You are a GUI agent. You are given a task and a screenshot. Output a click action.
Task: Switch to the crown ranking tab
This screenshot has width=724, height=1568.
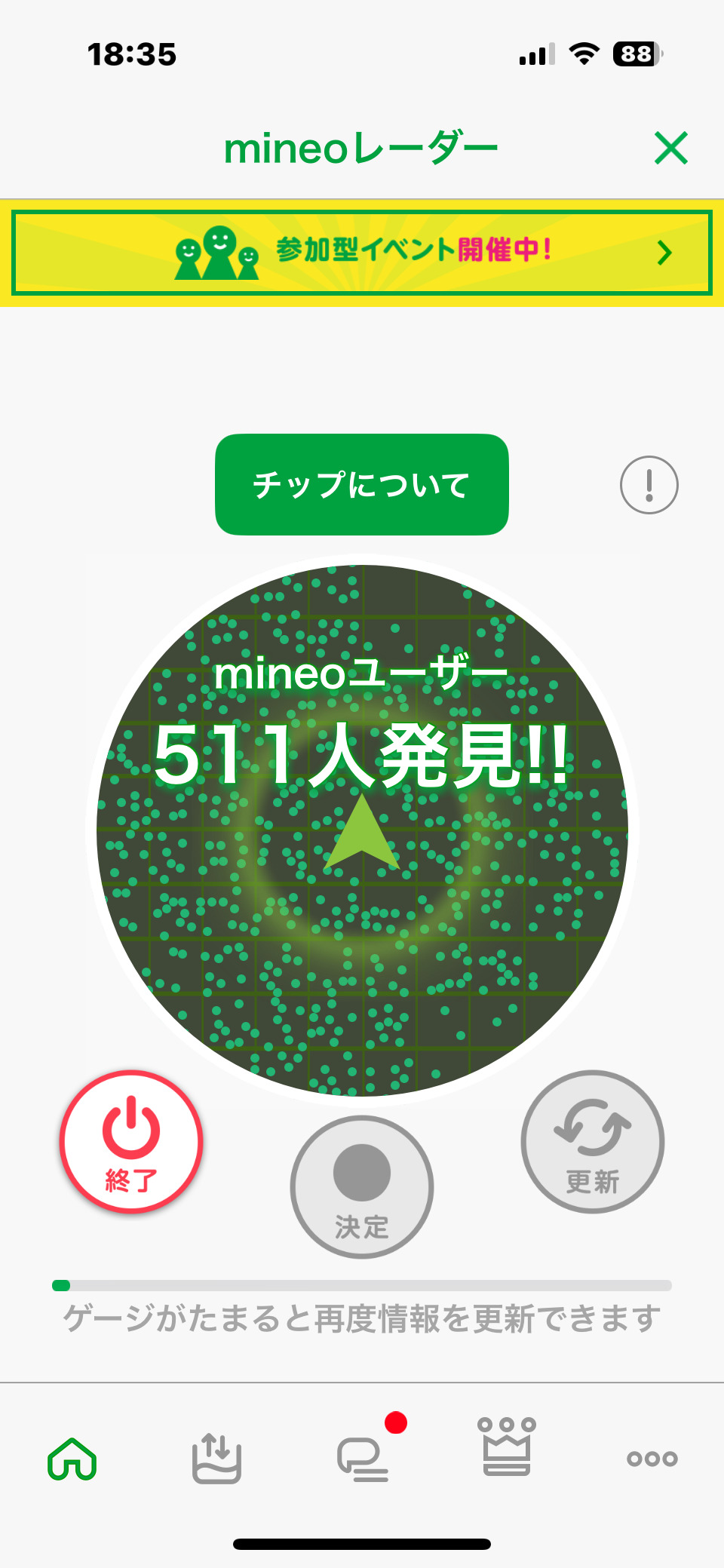point(507,1448)
